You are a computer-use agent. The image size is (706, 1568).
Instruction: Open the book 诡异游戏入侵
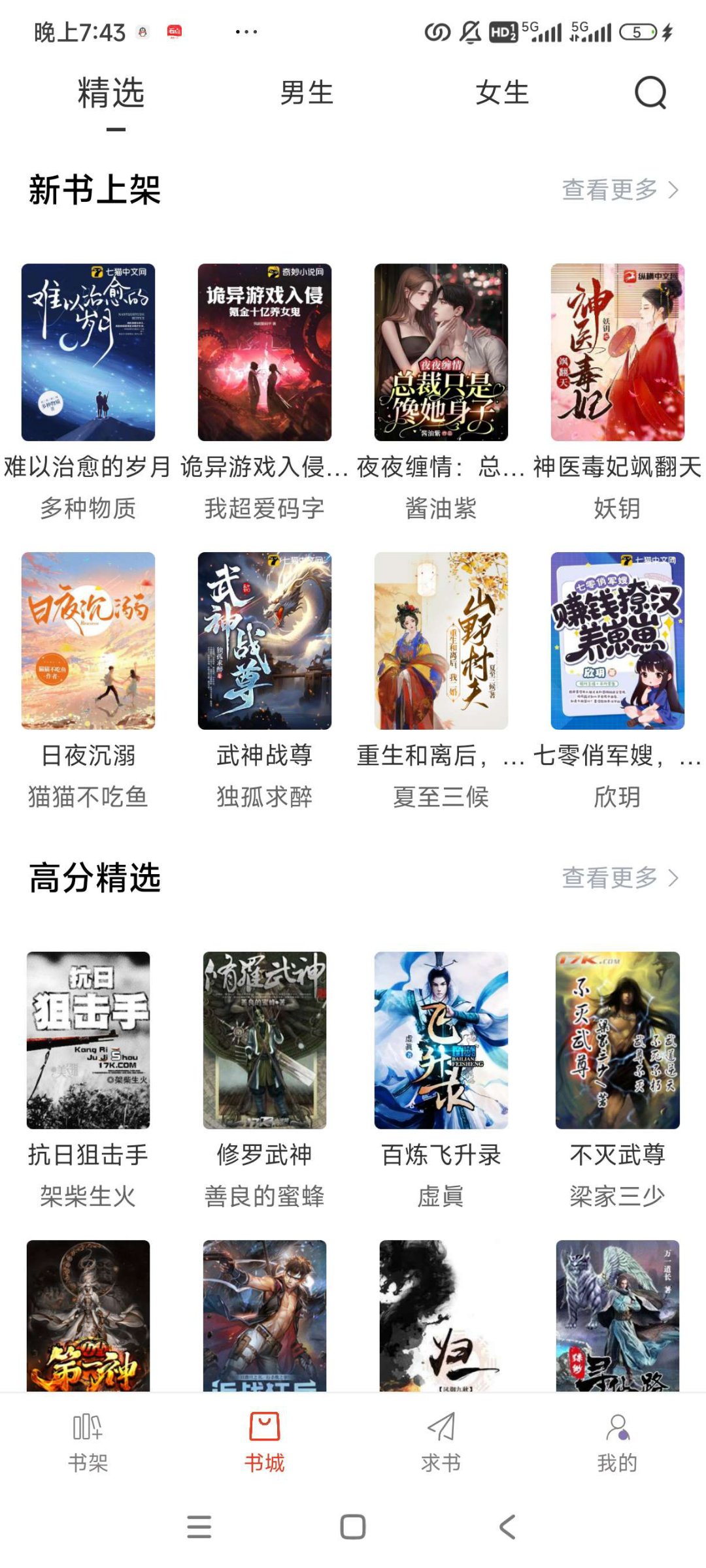pyautogui.click(x=265, y=353)
